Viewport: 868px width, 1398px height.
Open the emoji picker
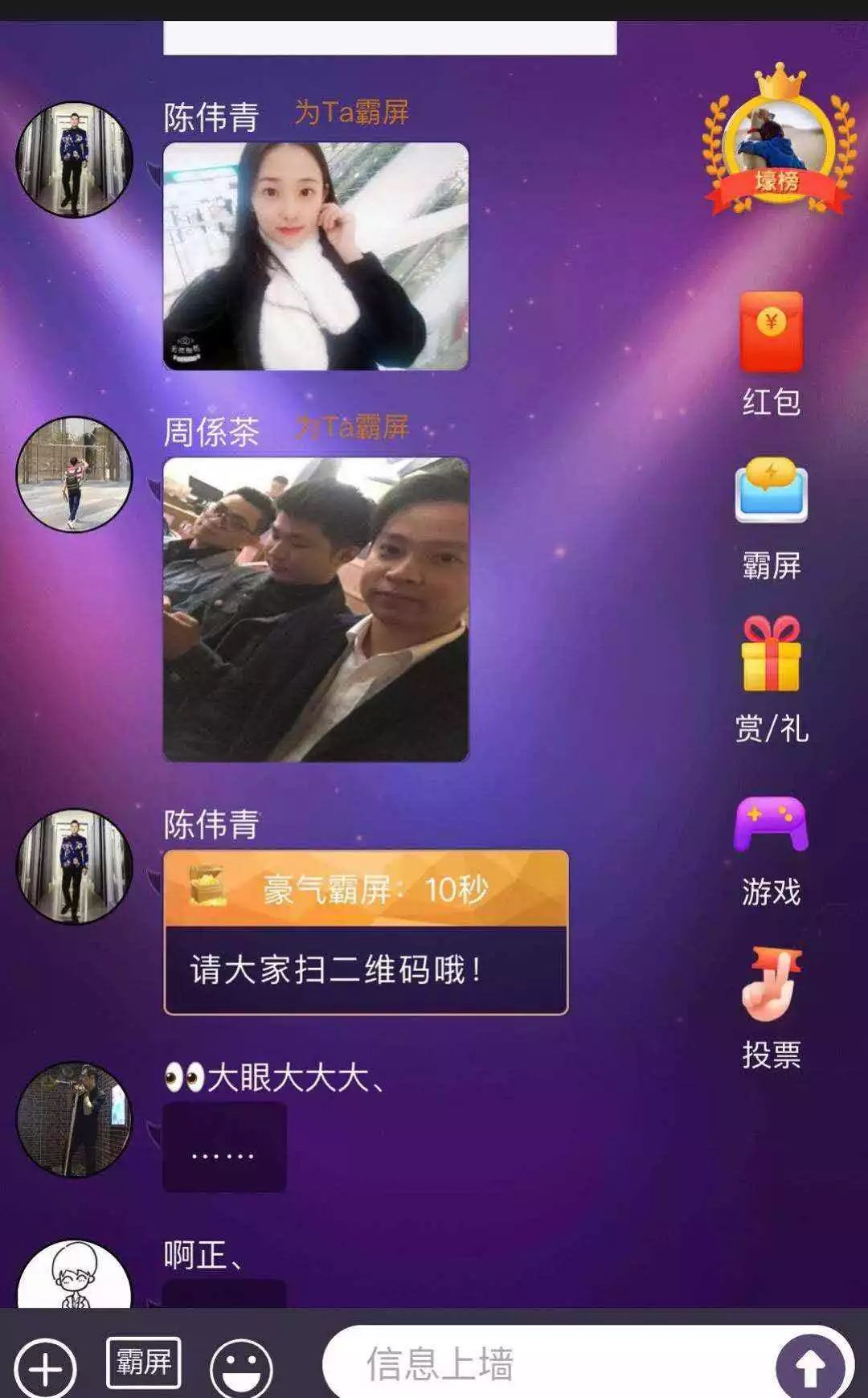[x=241, y=1367]
